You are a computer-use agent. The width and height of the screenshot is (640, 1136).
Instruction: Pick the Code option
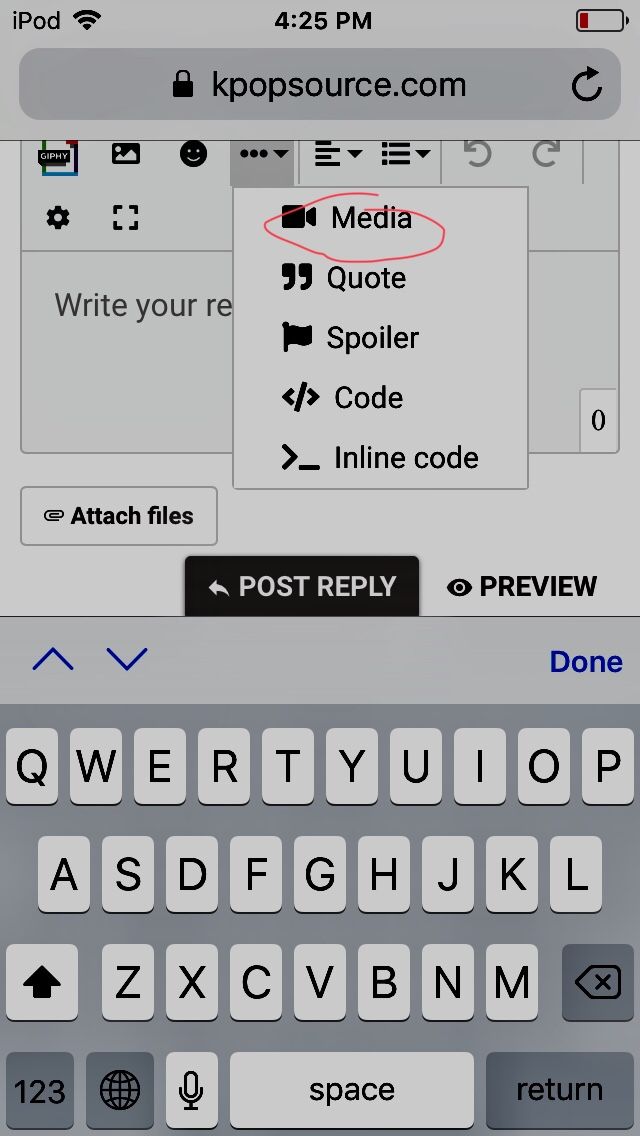pos(342,398)
